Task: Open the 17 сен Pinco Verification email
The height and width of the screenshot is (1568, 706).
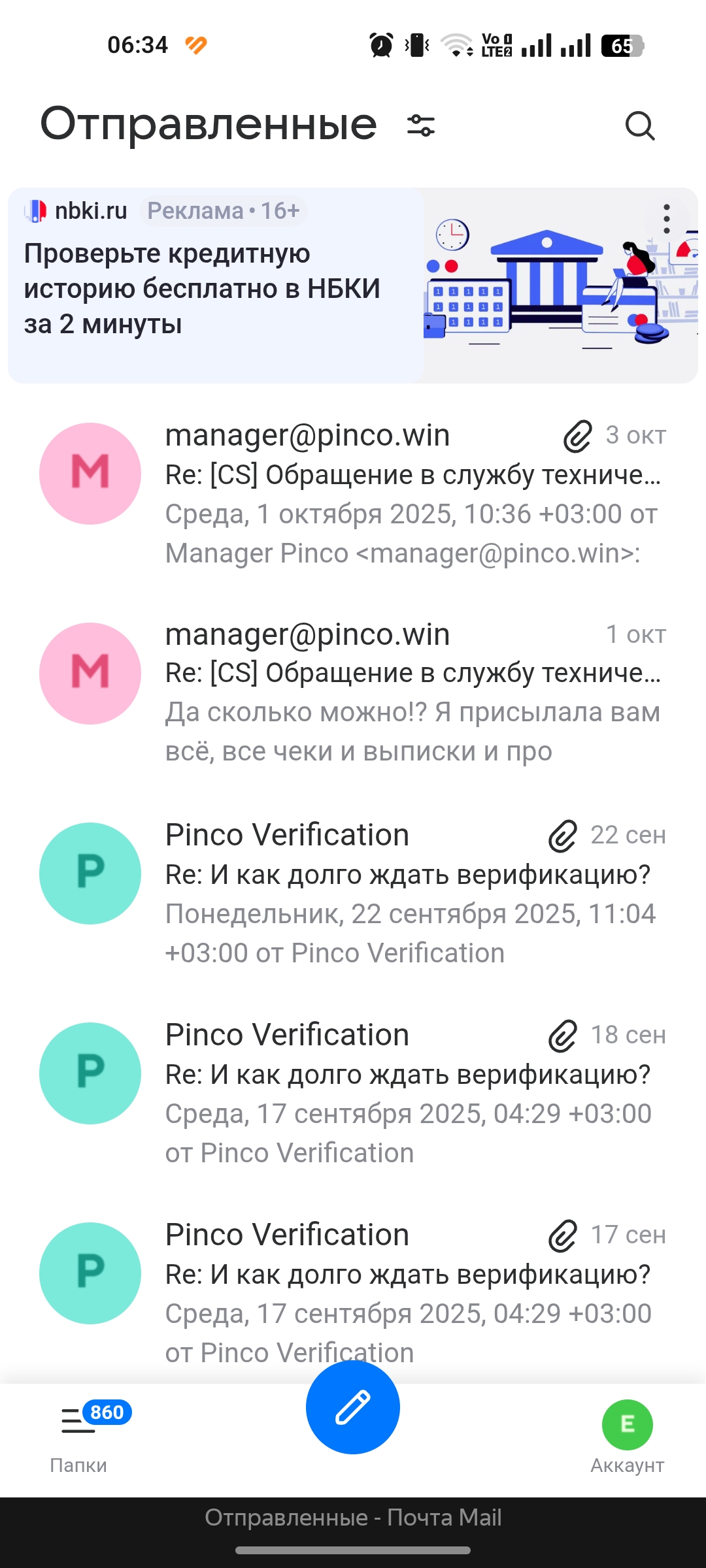Action: click(353, 1293)
